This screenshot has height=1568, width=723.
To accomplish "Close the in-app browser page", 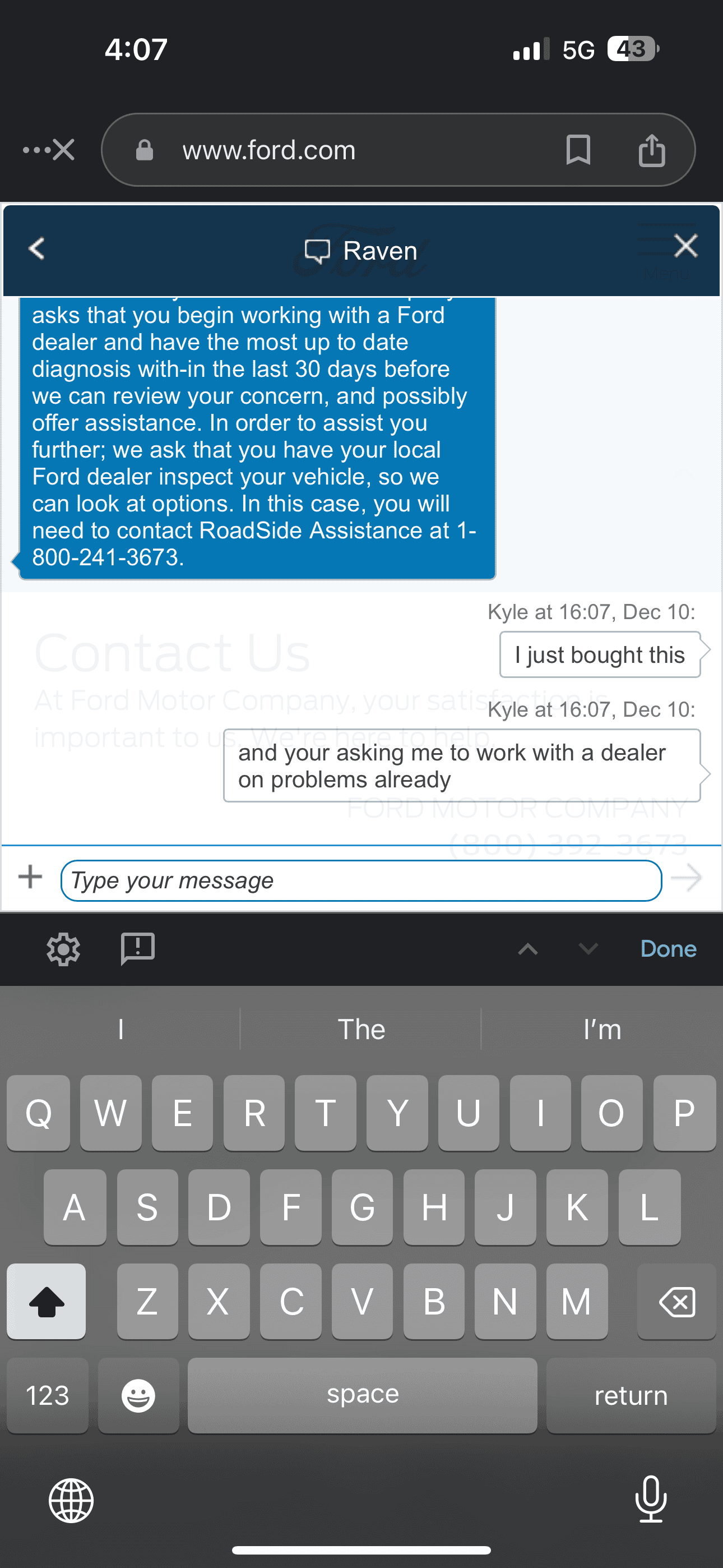I will (63, 150).
